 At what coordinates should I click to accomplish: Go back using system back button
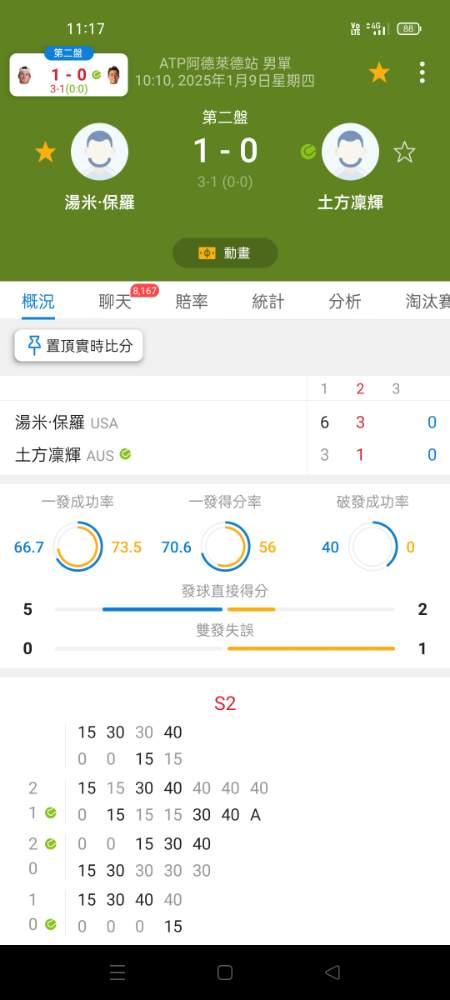[332, 972]
